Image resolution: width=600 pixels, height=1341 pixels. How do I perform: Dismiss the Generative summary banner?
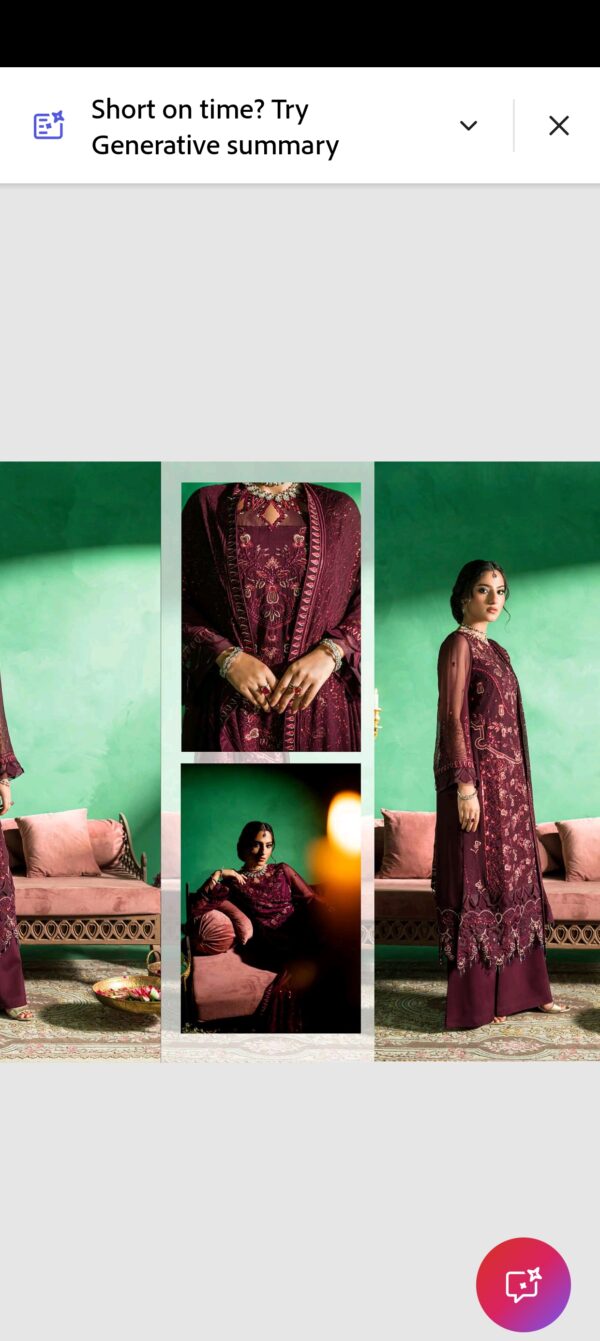tap(558, 126)
